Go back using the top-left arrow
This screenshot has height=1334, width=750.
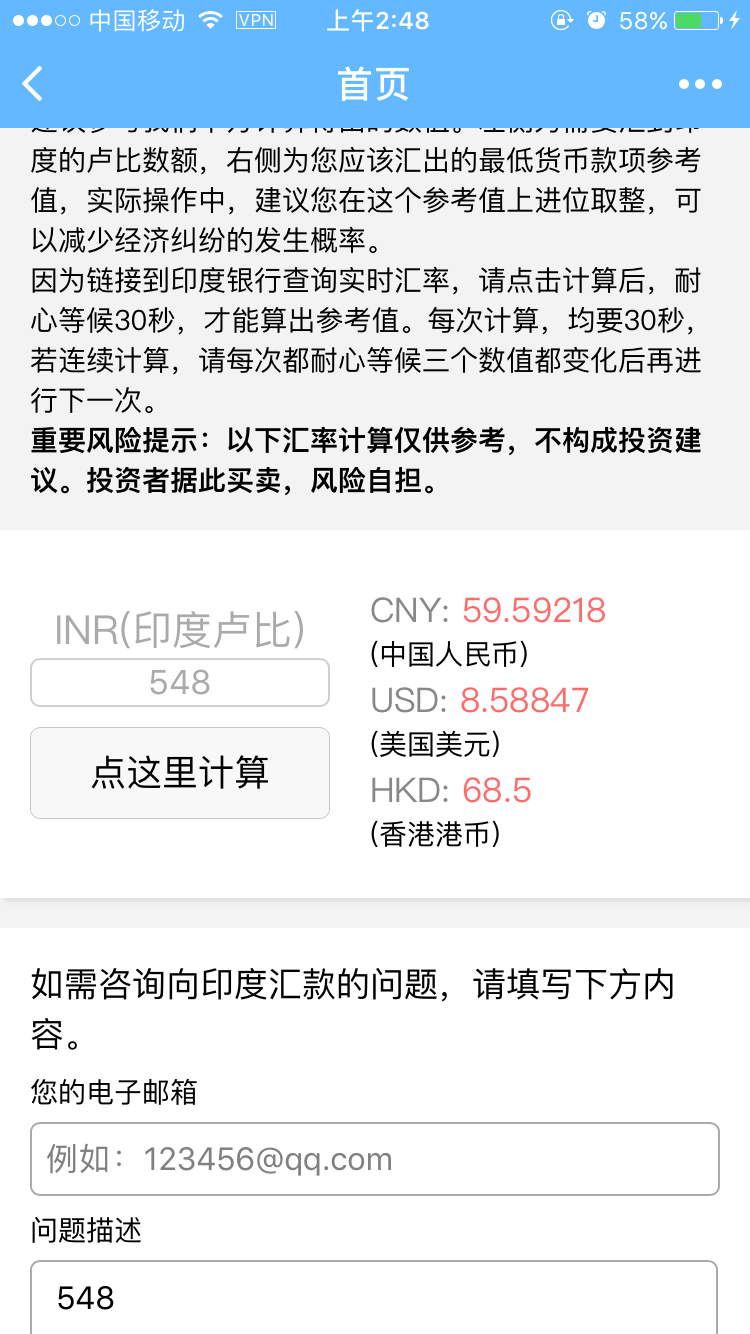[x=33, y=84]
